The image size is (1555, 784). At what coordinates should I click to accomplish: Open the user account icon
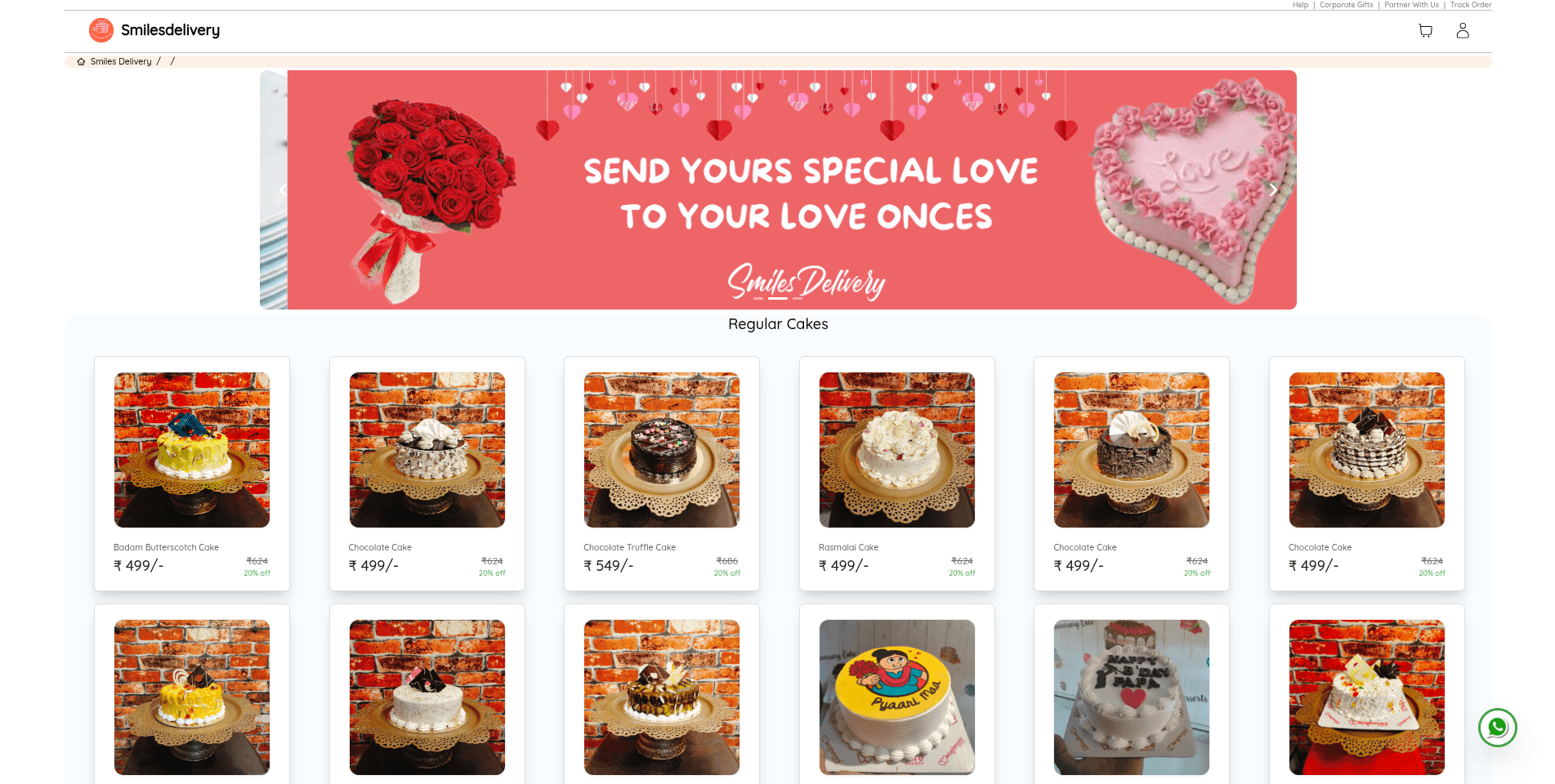[1462, 31]
